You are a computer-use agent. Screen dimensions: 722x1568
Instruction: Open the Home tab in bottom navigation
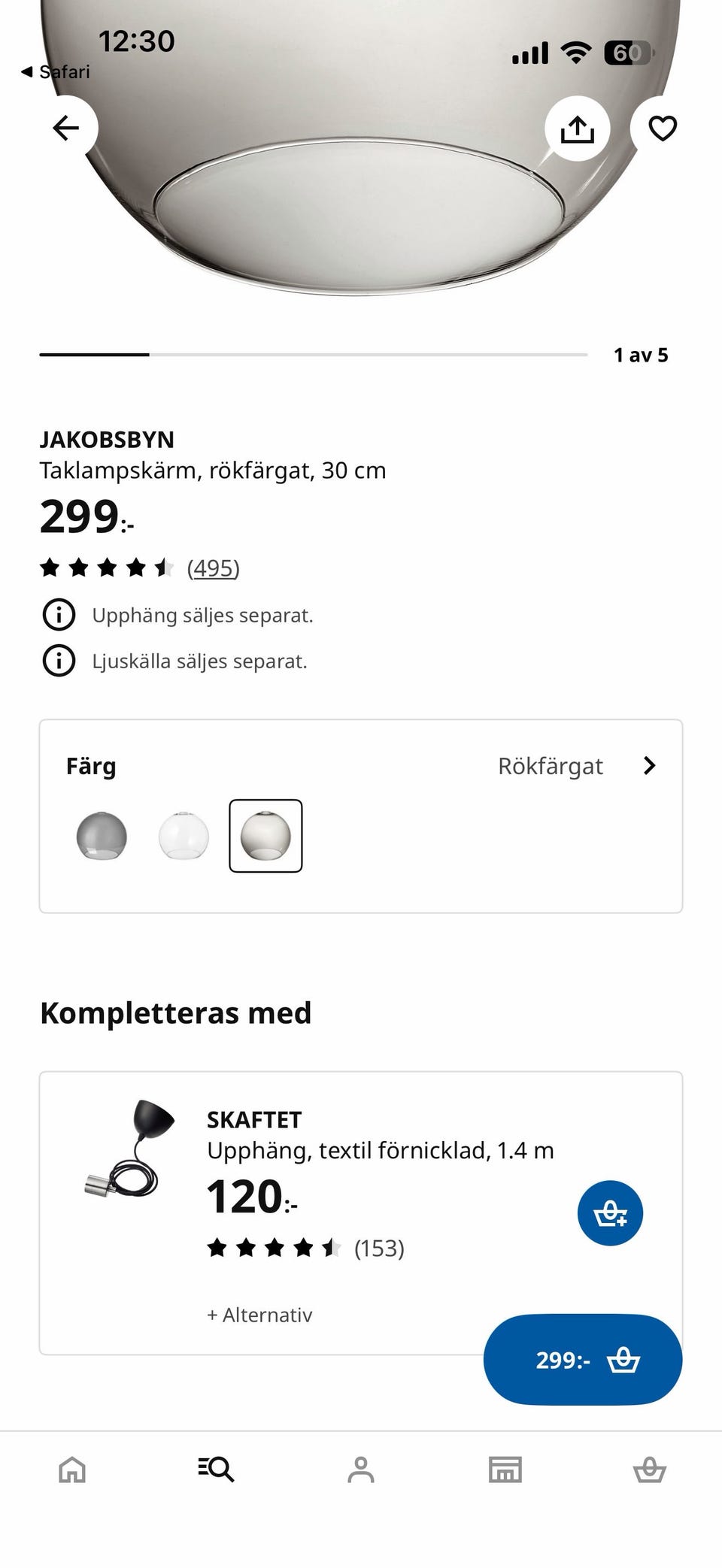(x=72, y=1469)
